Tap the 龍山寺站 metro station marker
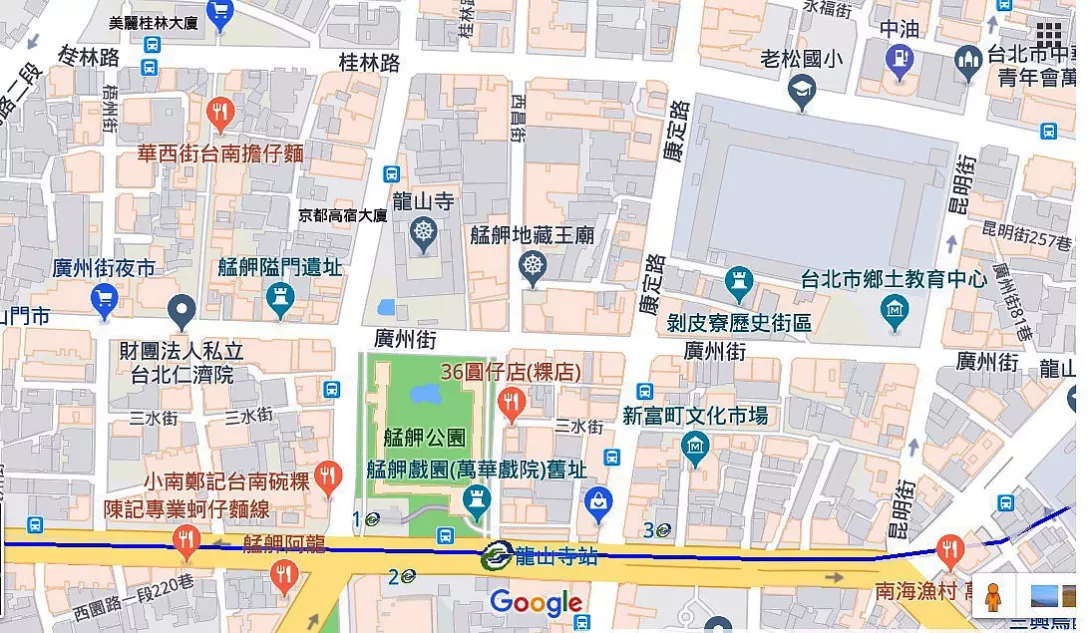The image size is (1090, 633). click(494, 557)
